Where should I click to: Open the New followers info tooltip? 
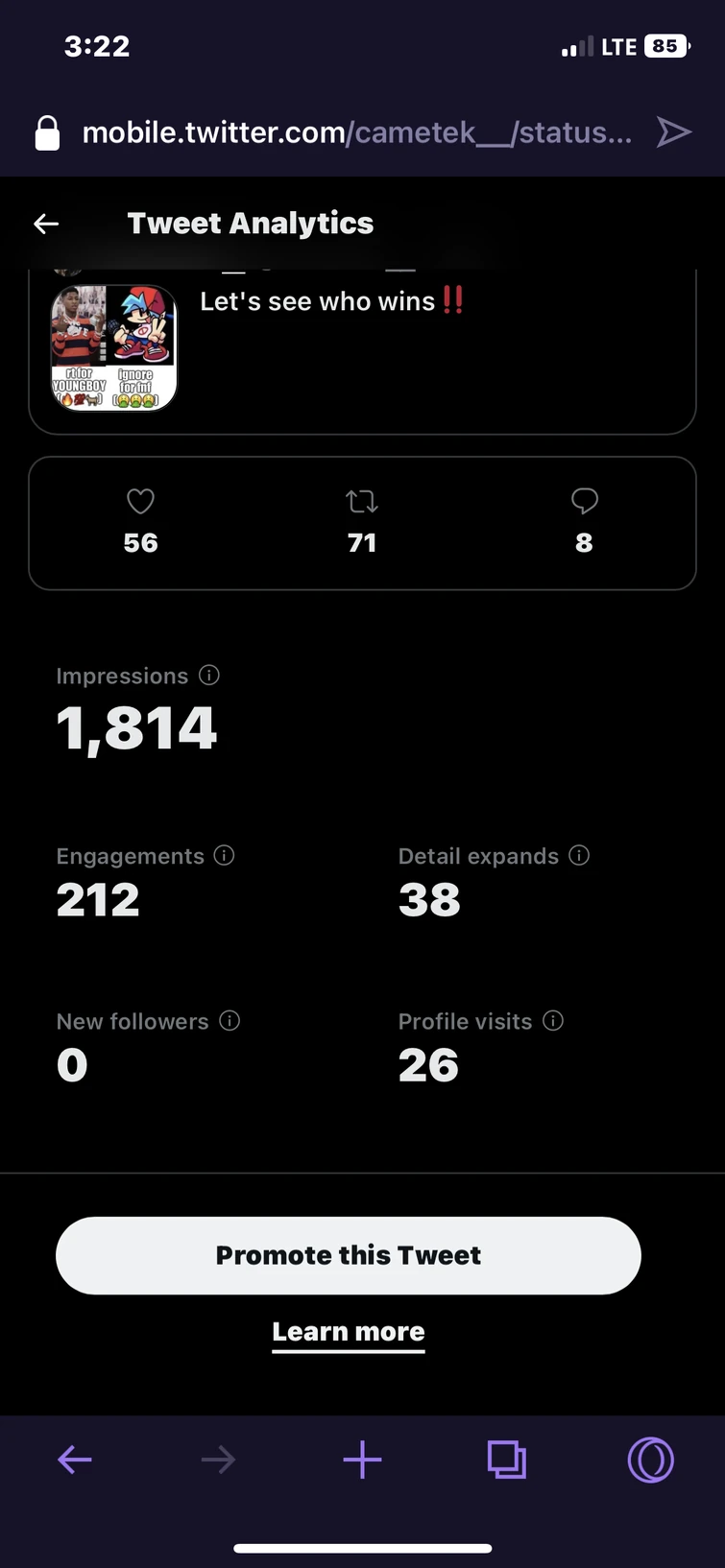(230, 1021)
